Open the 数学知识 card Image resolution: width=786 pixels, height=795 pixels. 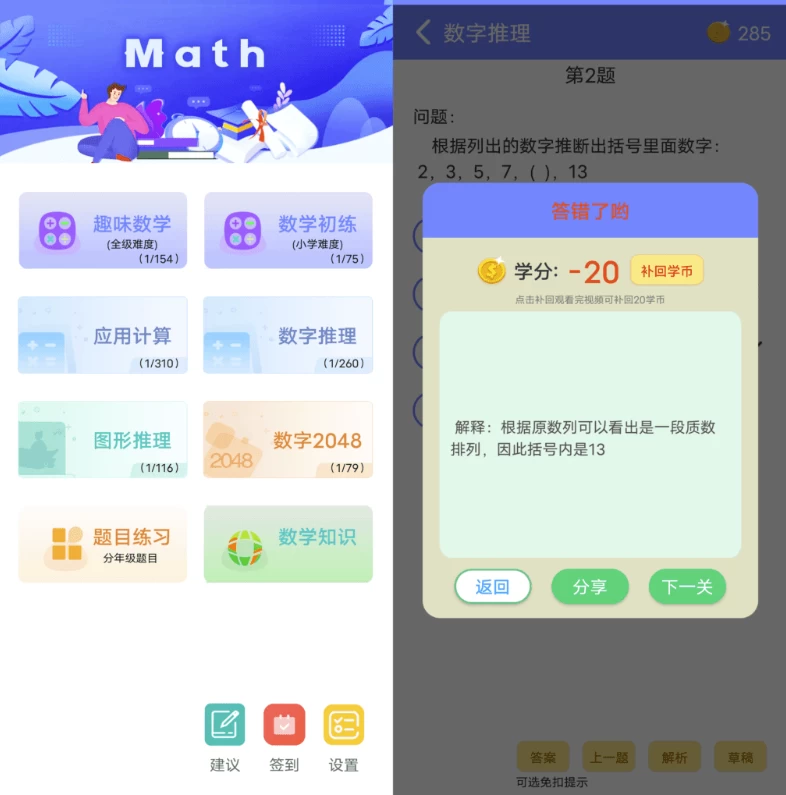tap(288, 544)
